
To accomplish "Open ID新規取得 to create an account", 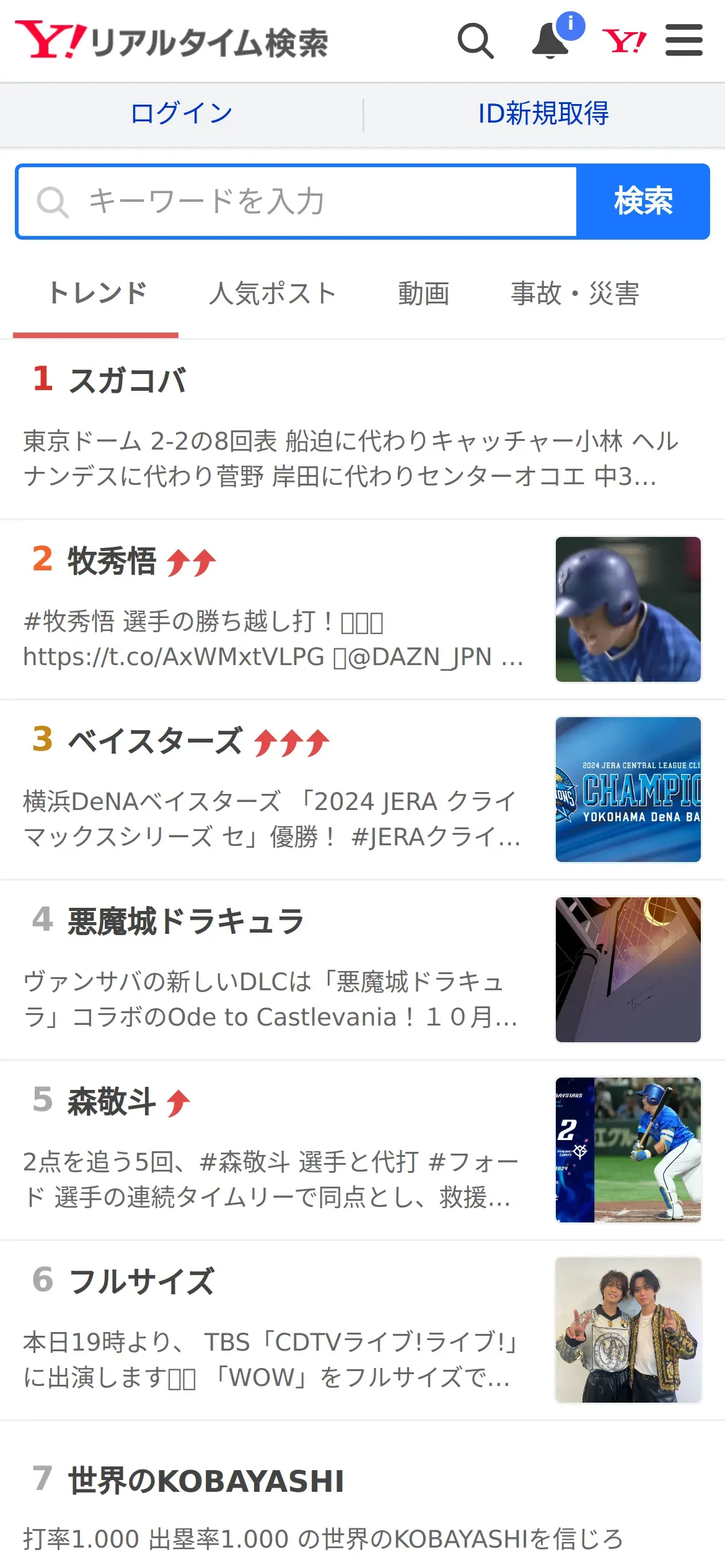I will click(543, 114).
